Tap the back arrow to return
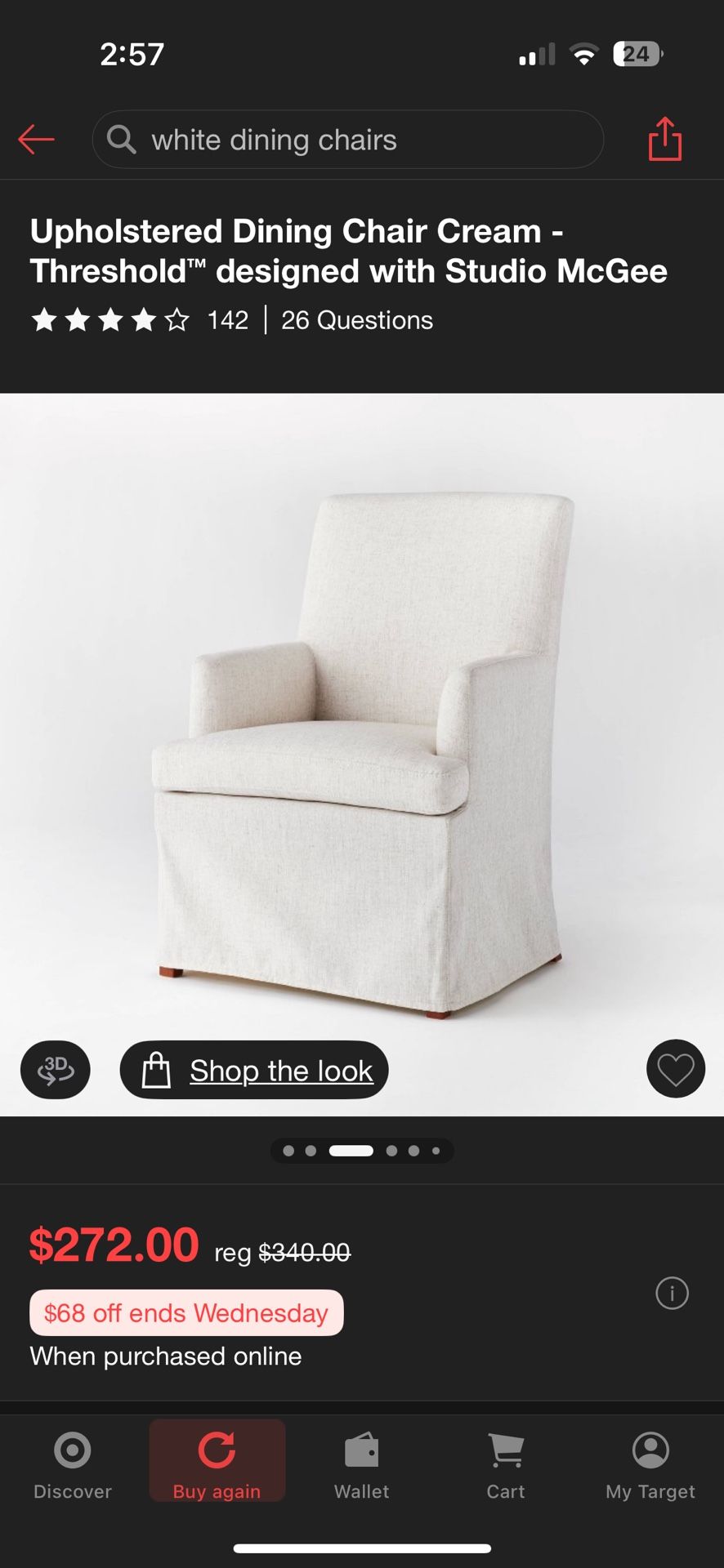This screenshot has width=724, height=1568. 36,139
